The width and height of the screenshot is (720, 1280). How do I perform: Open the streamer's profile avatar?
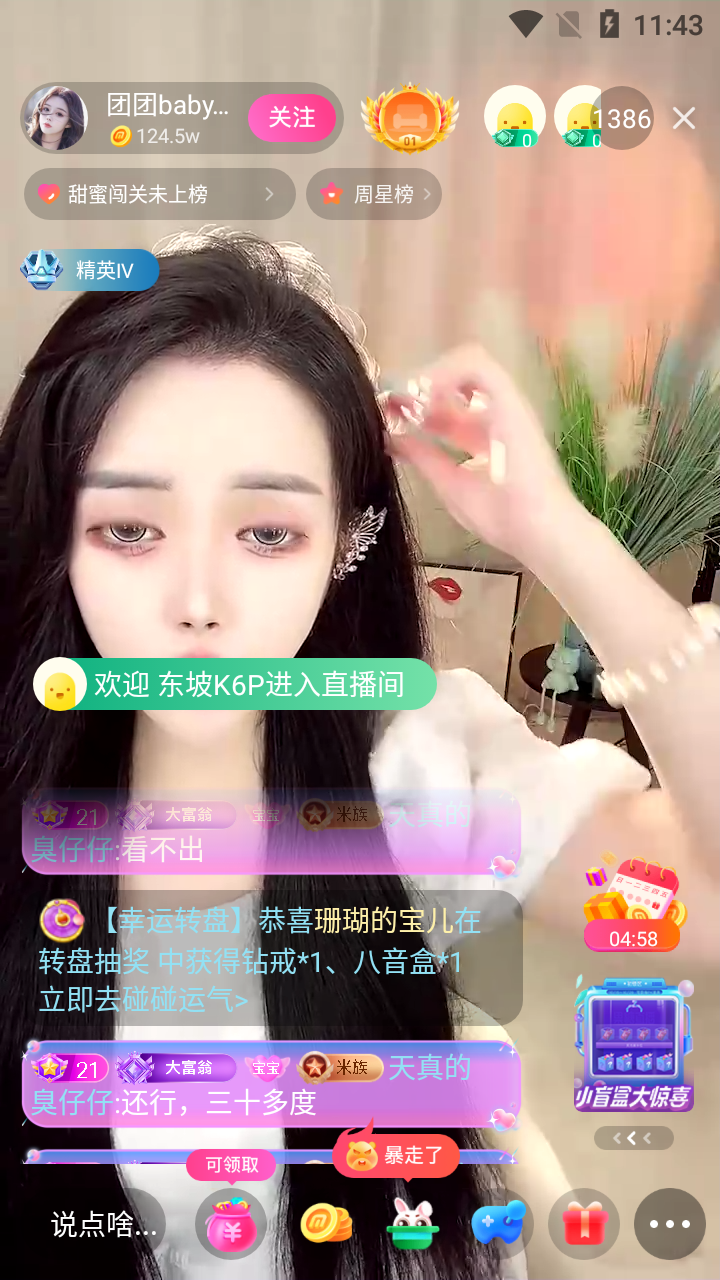tap(56, 118)
